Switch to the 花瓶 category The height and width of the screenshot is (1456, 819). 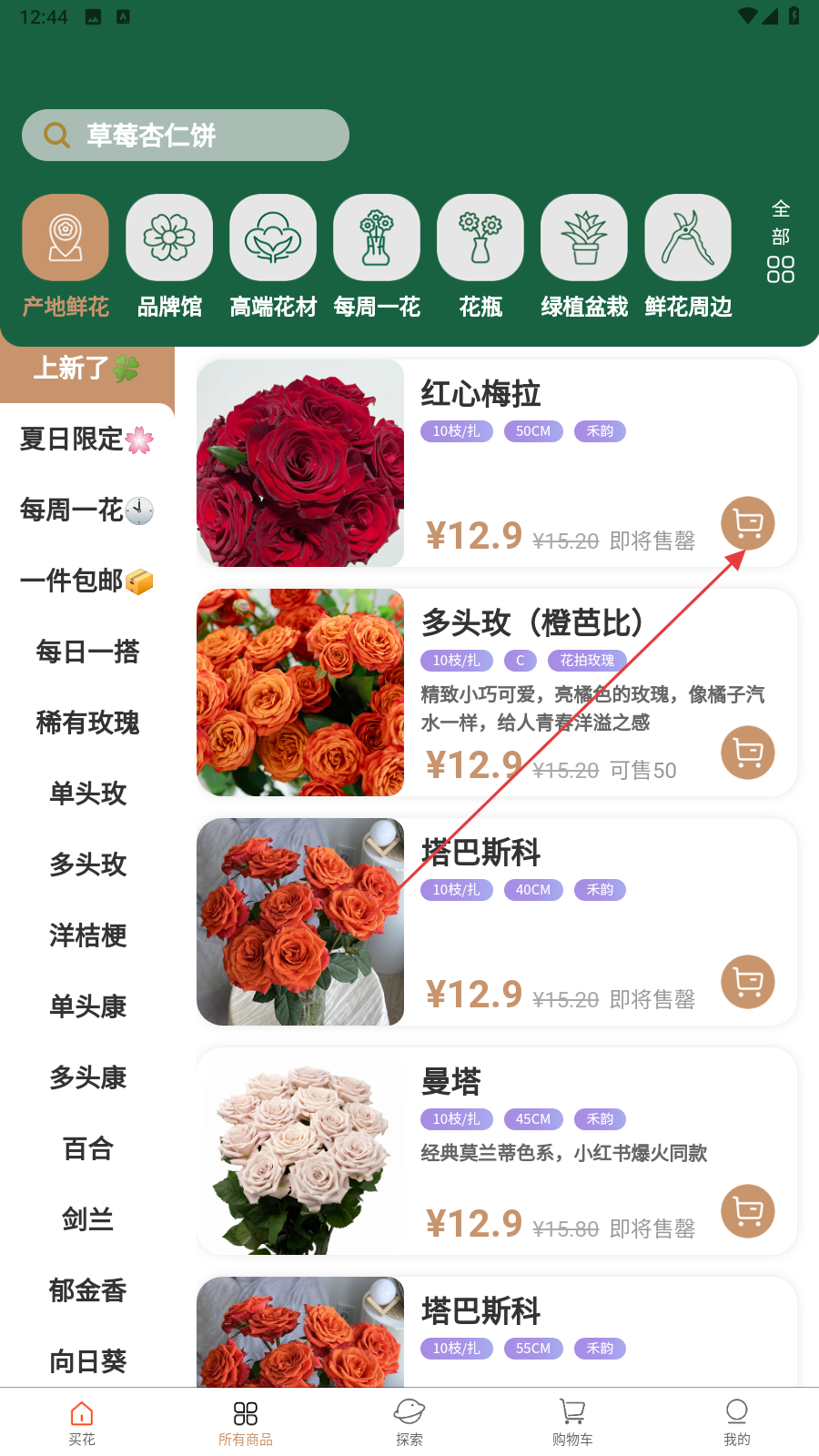point(480,238)
